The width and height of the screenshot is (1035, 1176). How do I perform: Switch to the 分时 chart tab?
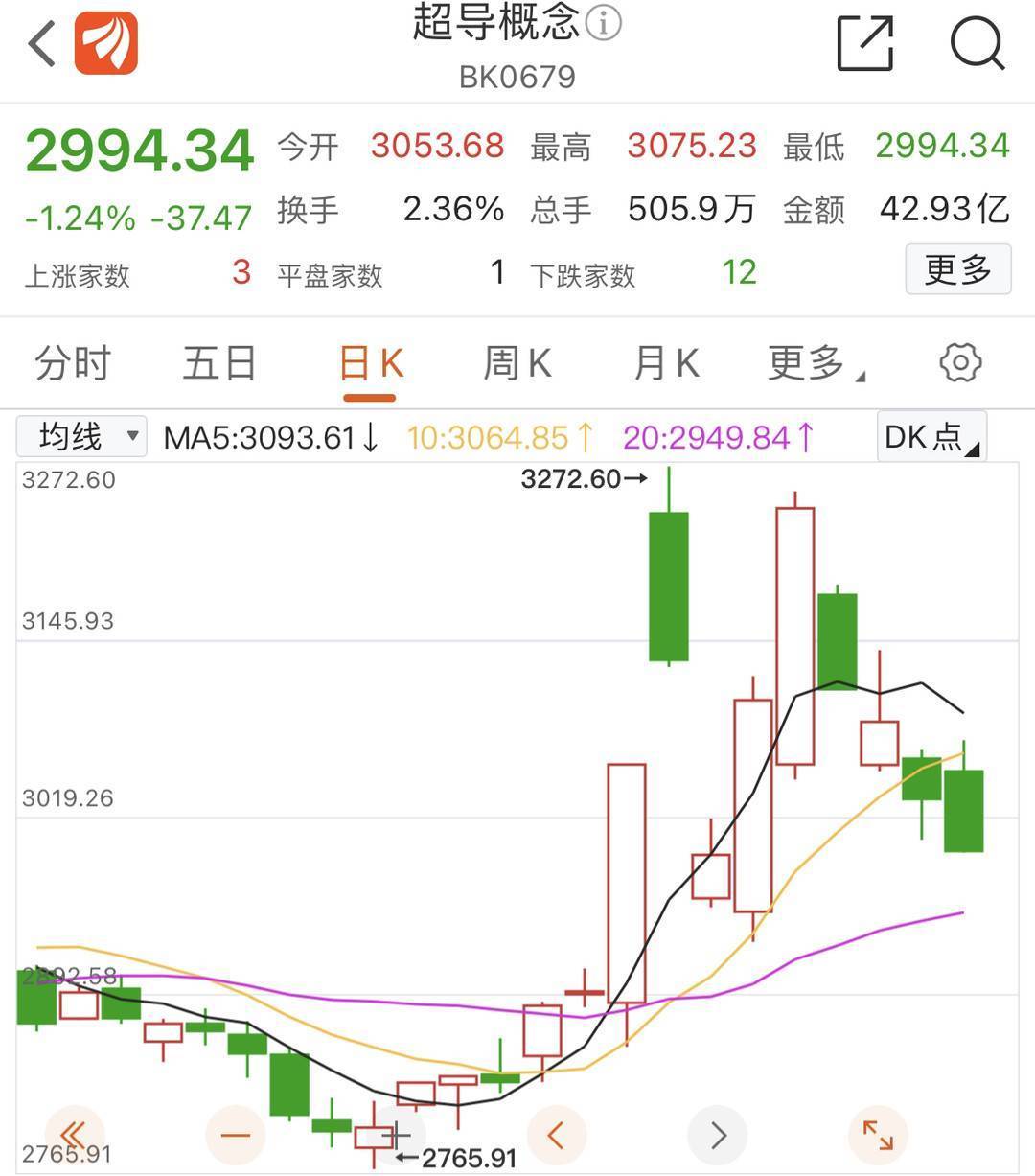pos(73,364)
